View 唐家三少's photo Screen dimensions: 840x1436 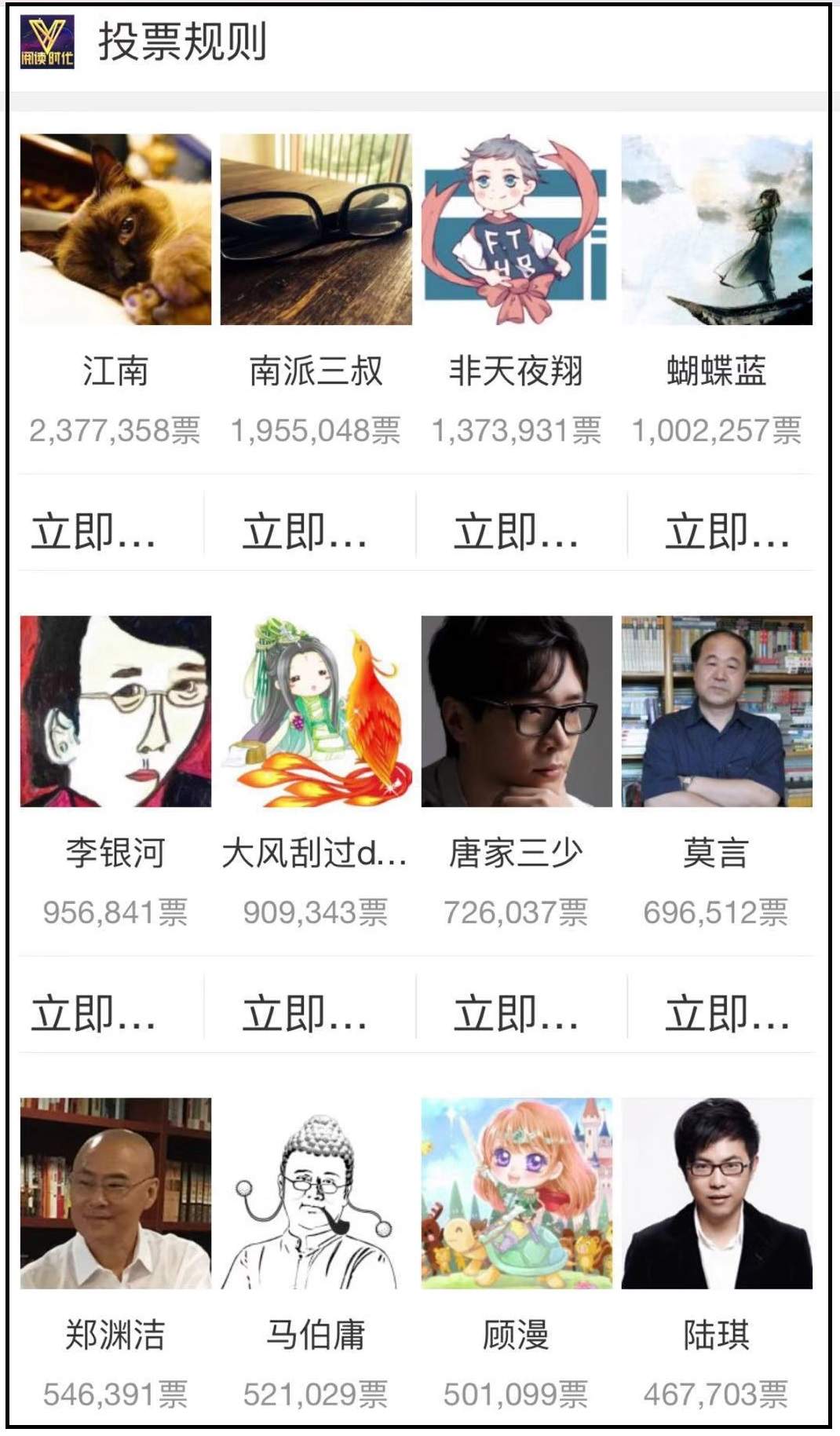516,711
